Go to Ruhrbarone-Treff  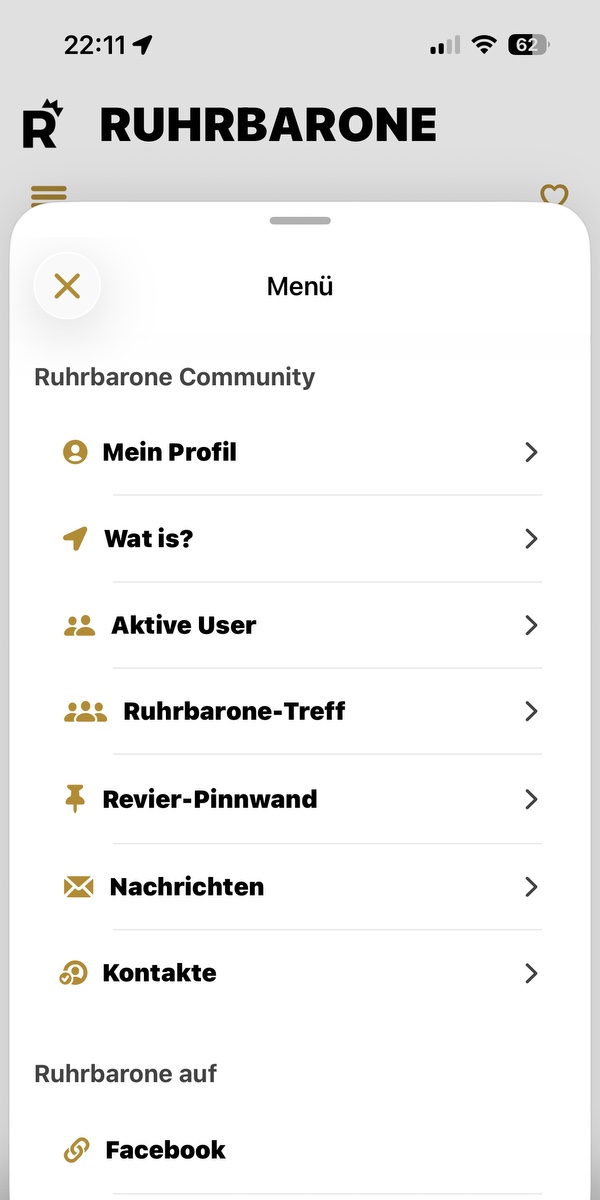click(x=300, y=711)
